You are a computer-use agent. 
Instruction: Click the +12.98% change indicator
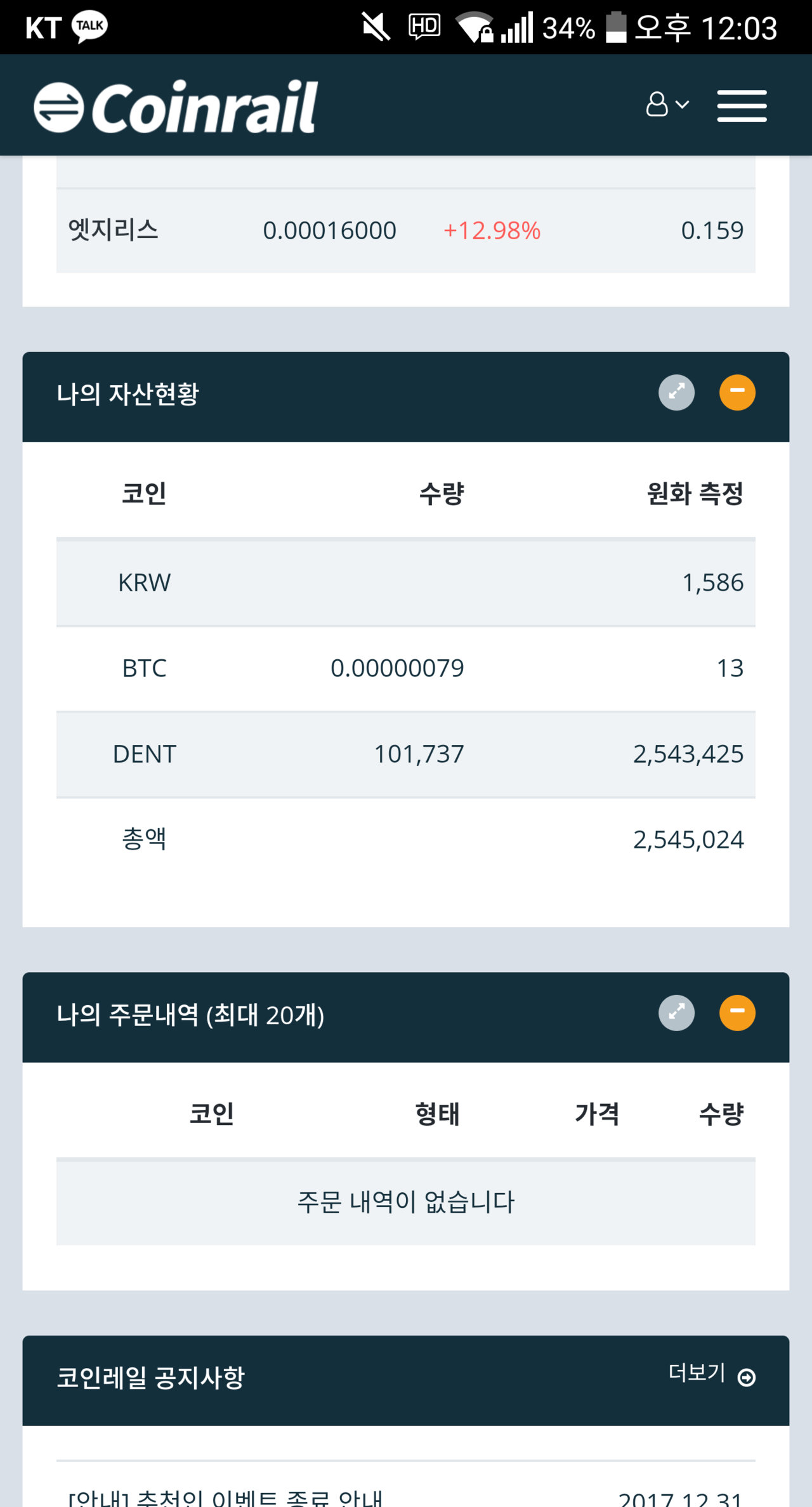point(493,230)
